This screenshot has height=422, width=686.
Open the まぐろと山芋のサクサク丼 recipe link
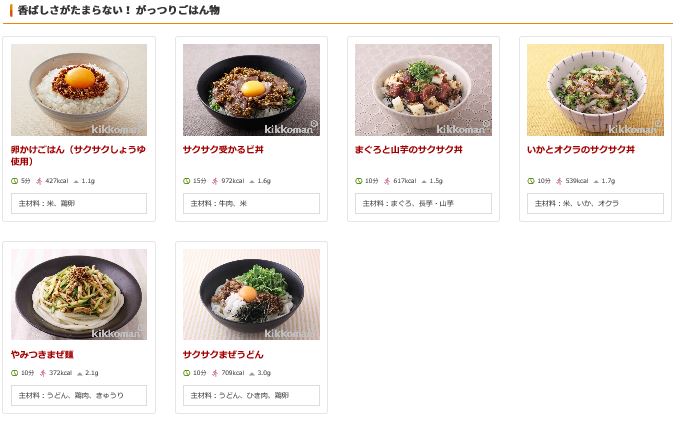[x=408, y=149]
